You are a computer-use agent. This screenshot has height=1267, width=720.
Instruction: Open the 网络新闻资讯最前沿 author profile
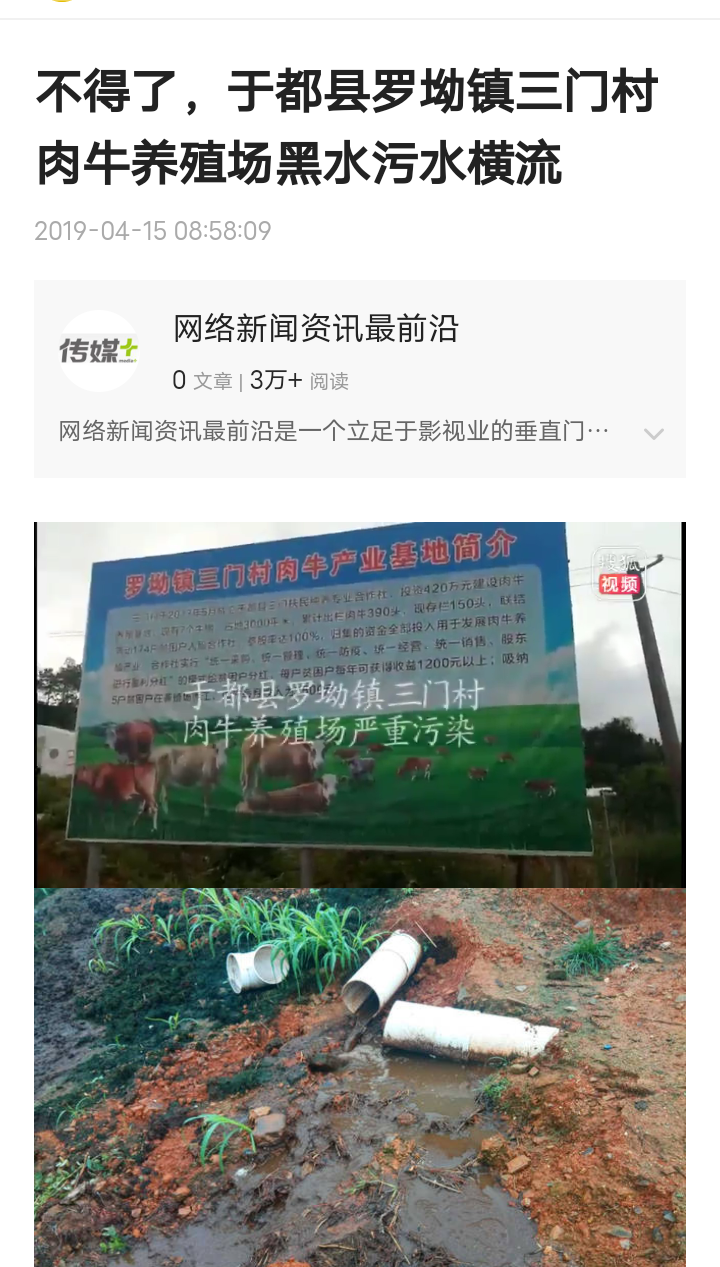pyautogui.click(x=315, y=329)
